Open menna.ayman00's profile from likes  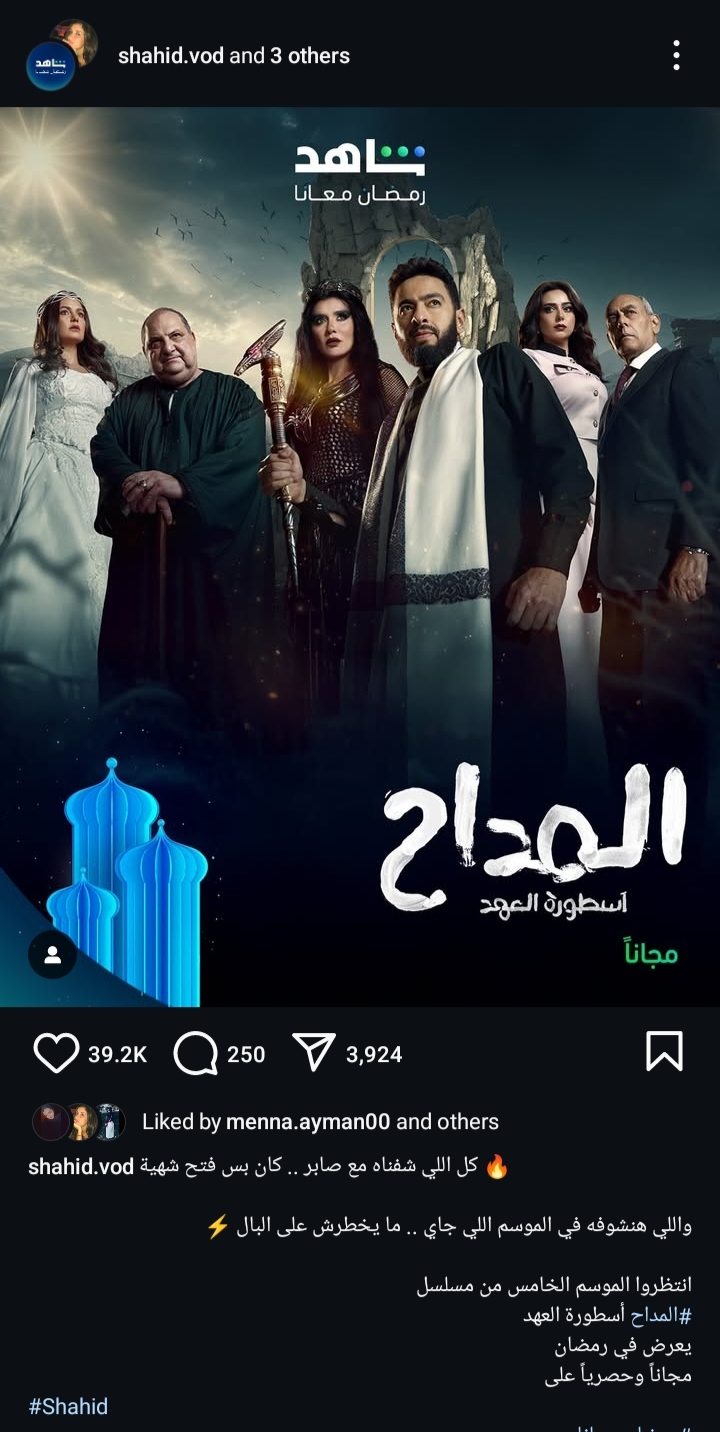(x=308, y=1122)
